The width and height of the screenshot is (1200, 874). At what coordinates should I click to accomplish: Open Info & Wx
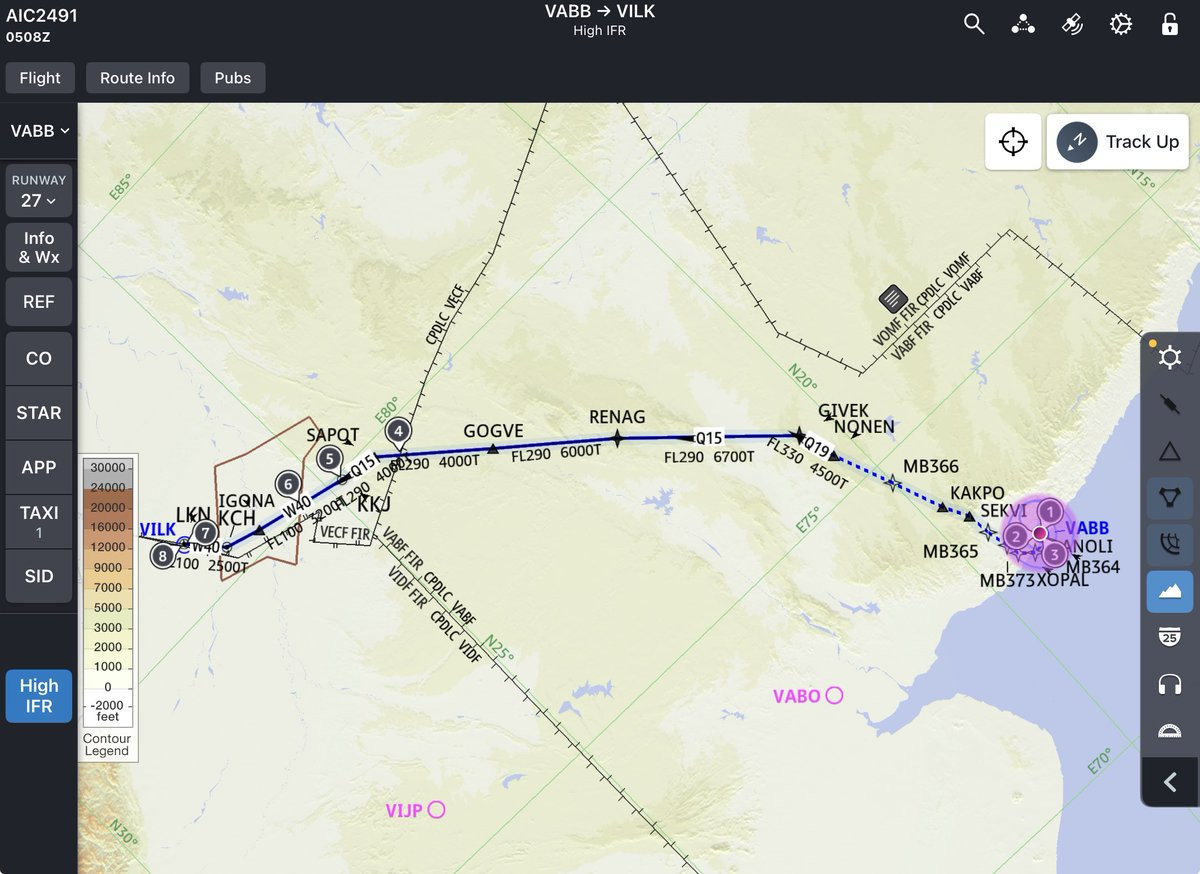[39, 247]
